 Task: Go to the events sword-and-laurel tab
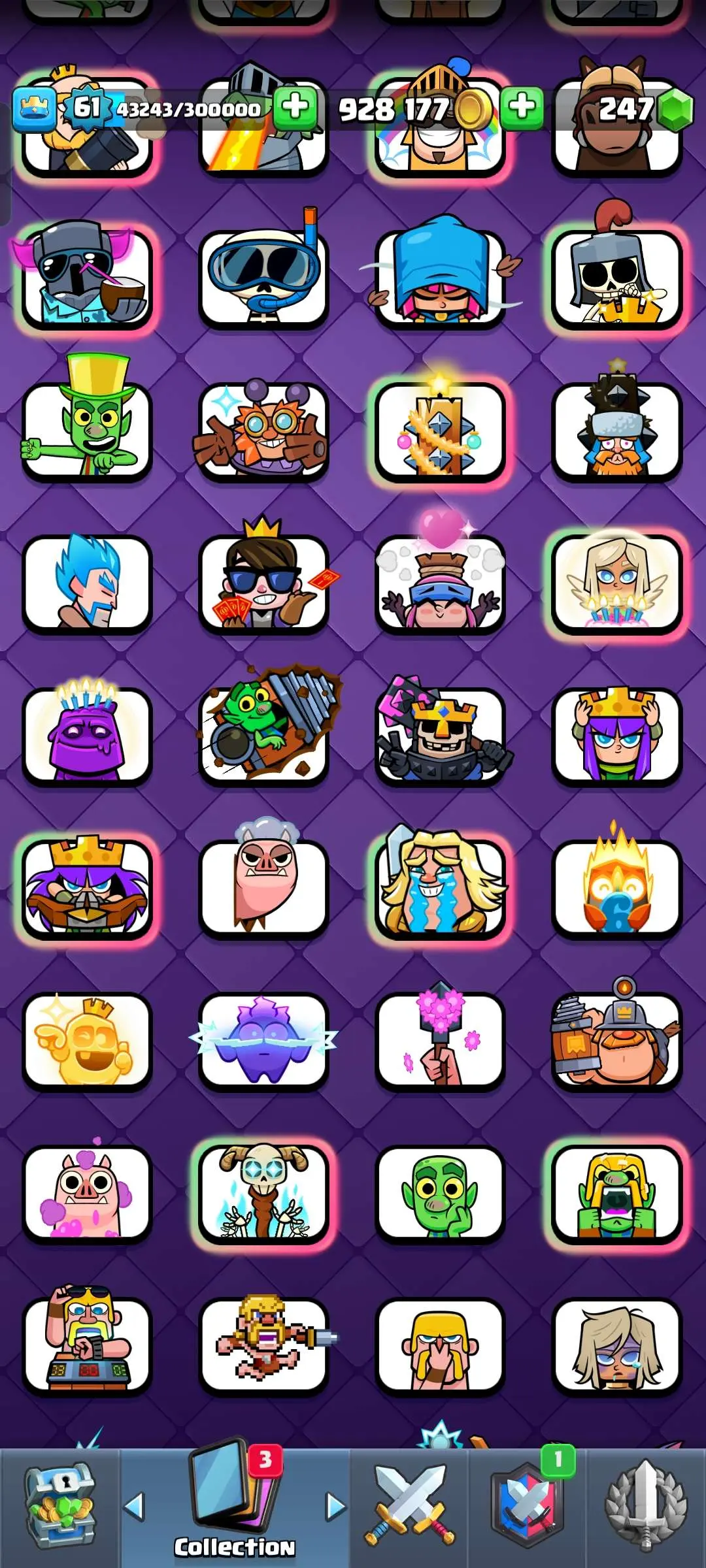pyautogui.click(x=646, y=1506)
